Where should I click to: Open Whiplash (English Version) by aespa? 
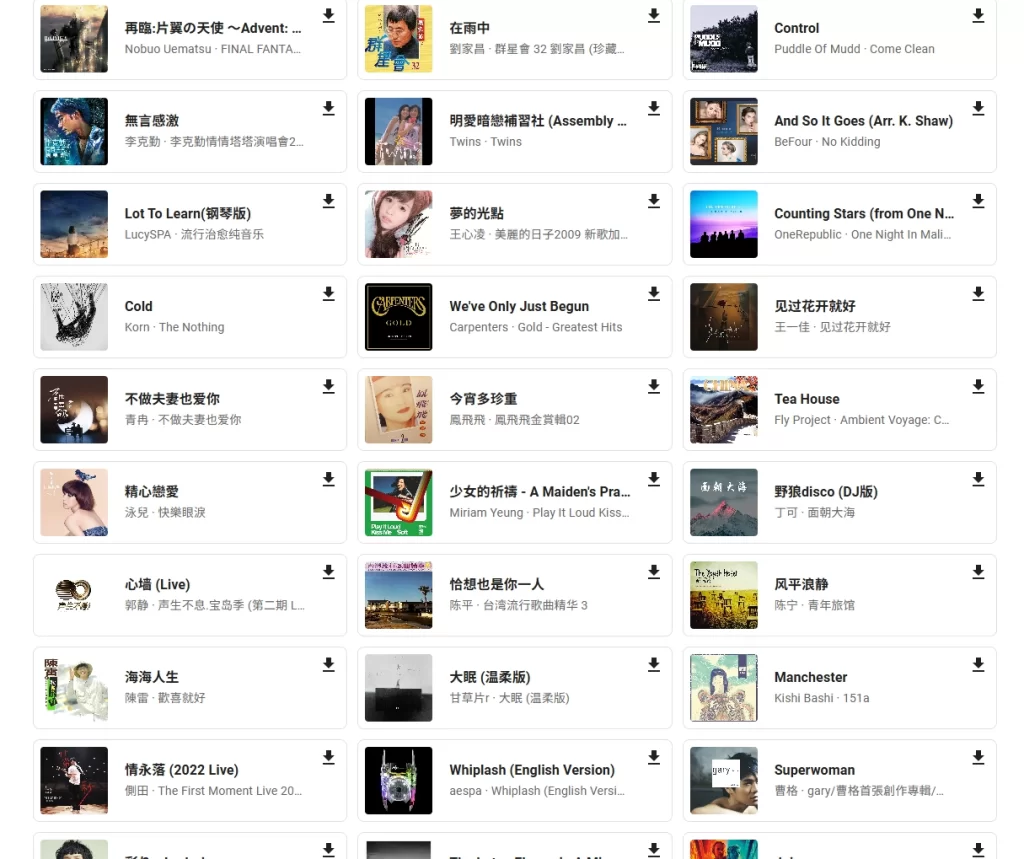pyautogui.click(x=531, y=770)
